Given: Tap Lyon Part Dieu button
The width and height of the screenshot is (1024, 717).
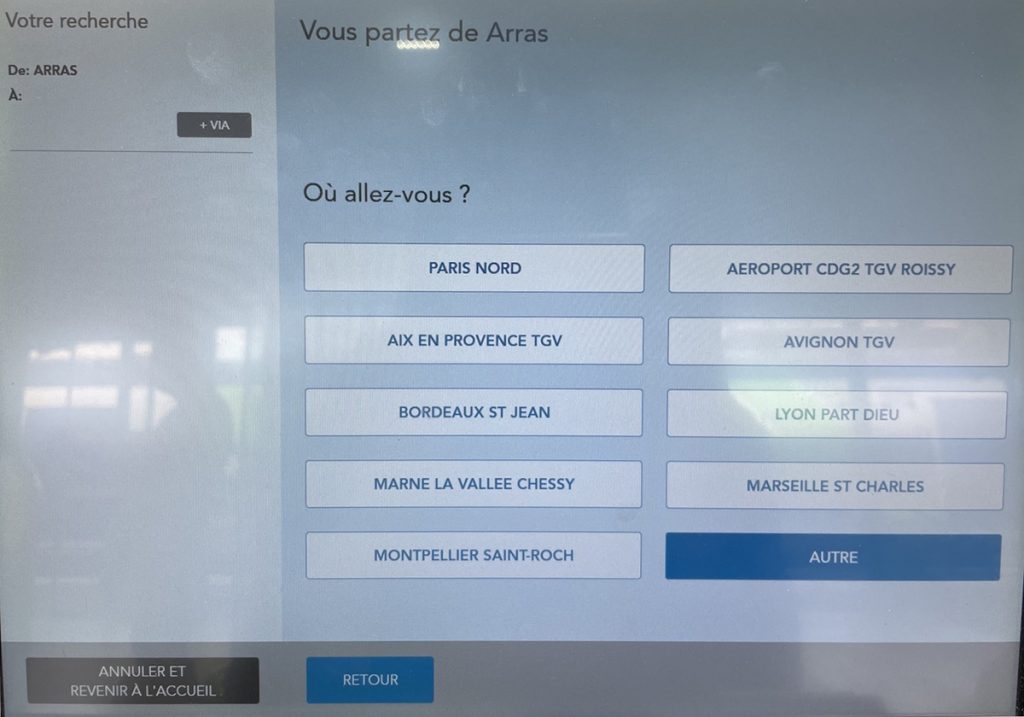Looking at the screenshot, I should (x=836, y=414).
